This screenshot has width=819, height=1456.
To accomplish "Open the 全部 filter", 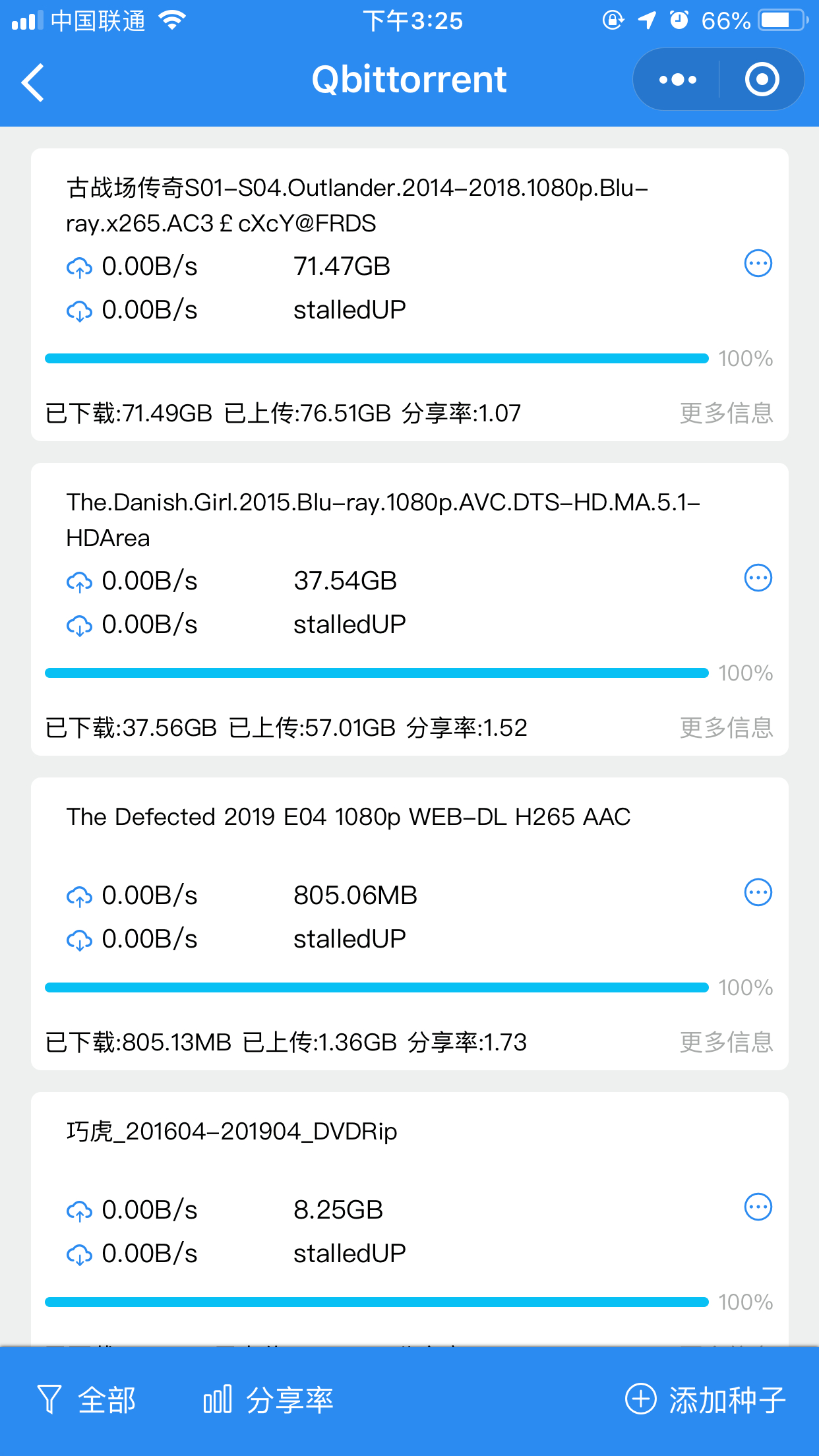I will [87, 1400].
